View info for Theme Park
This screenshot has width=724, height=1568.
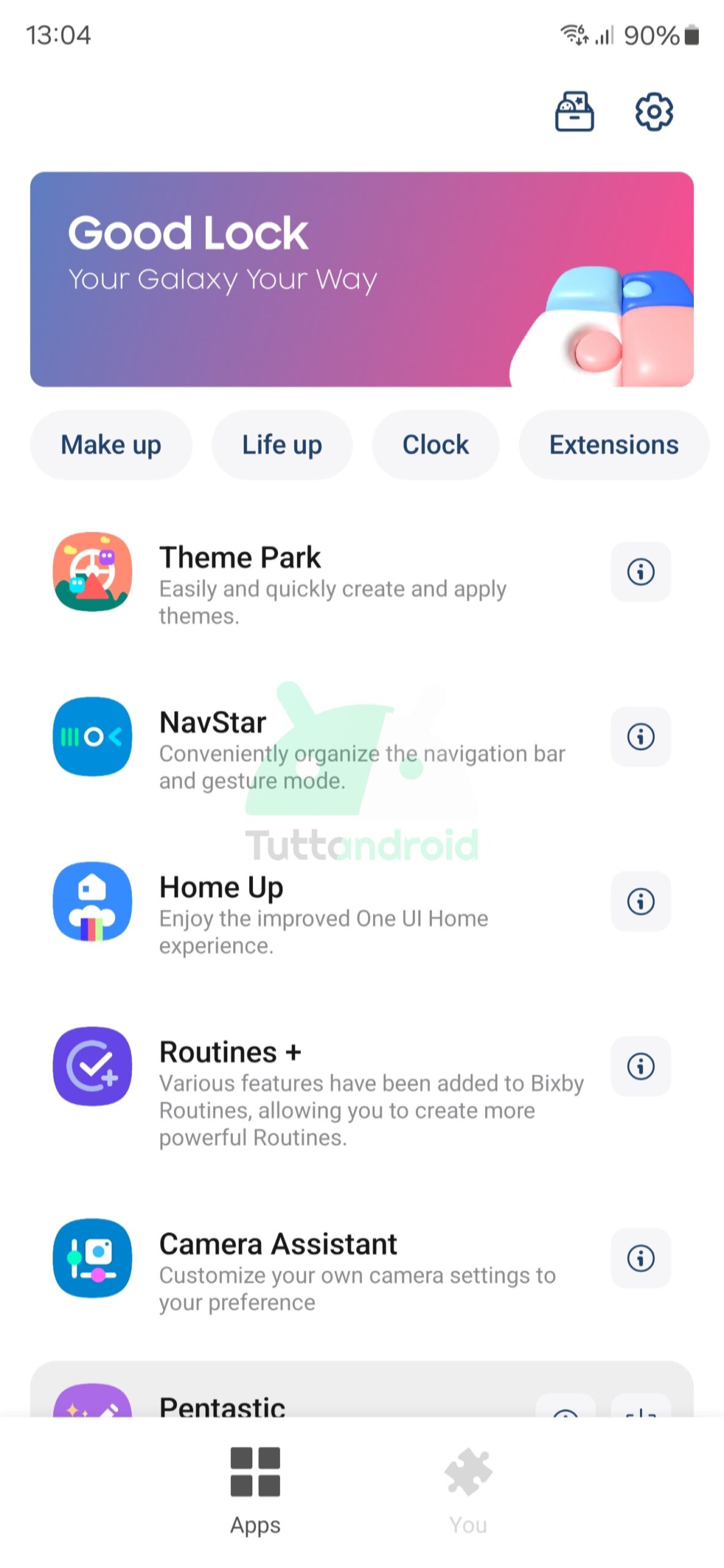[x=641, y=571]
